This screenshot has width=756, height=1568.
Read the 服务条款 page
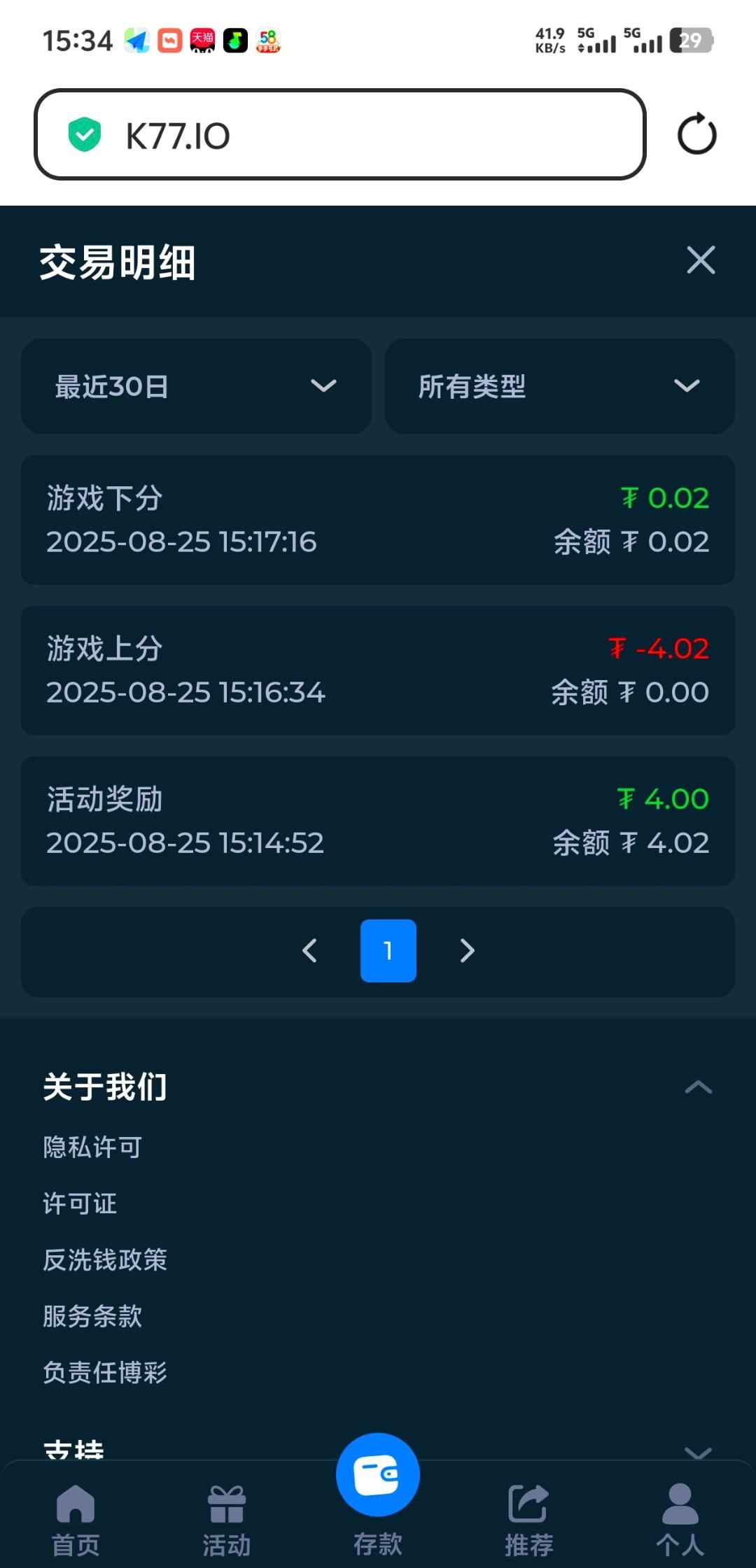tap(92, 1316)
